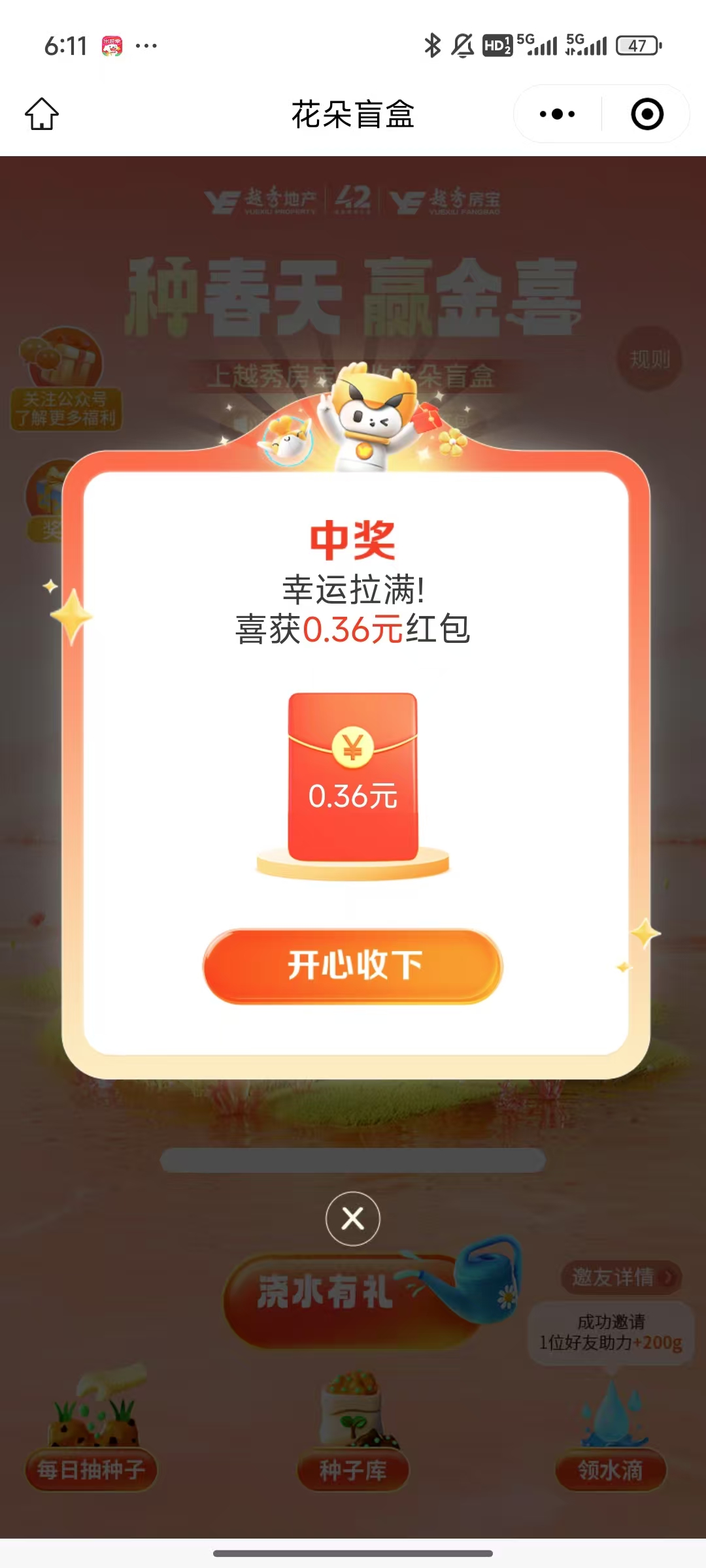Dismiss the prize dialog with the X
706x1568 pixels.
click(x=353, y=1218)
